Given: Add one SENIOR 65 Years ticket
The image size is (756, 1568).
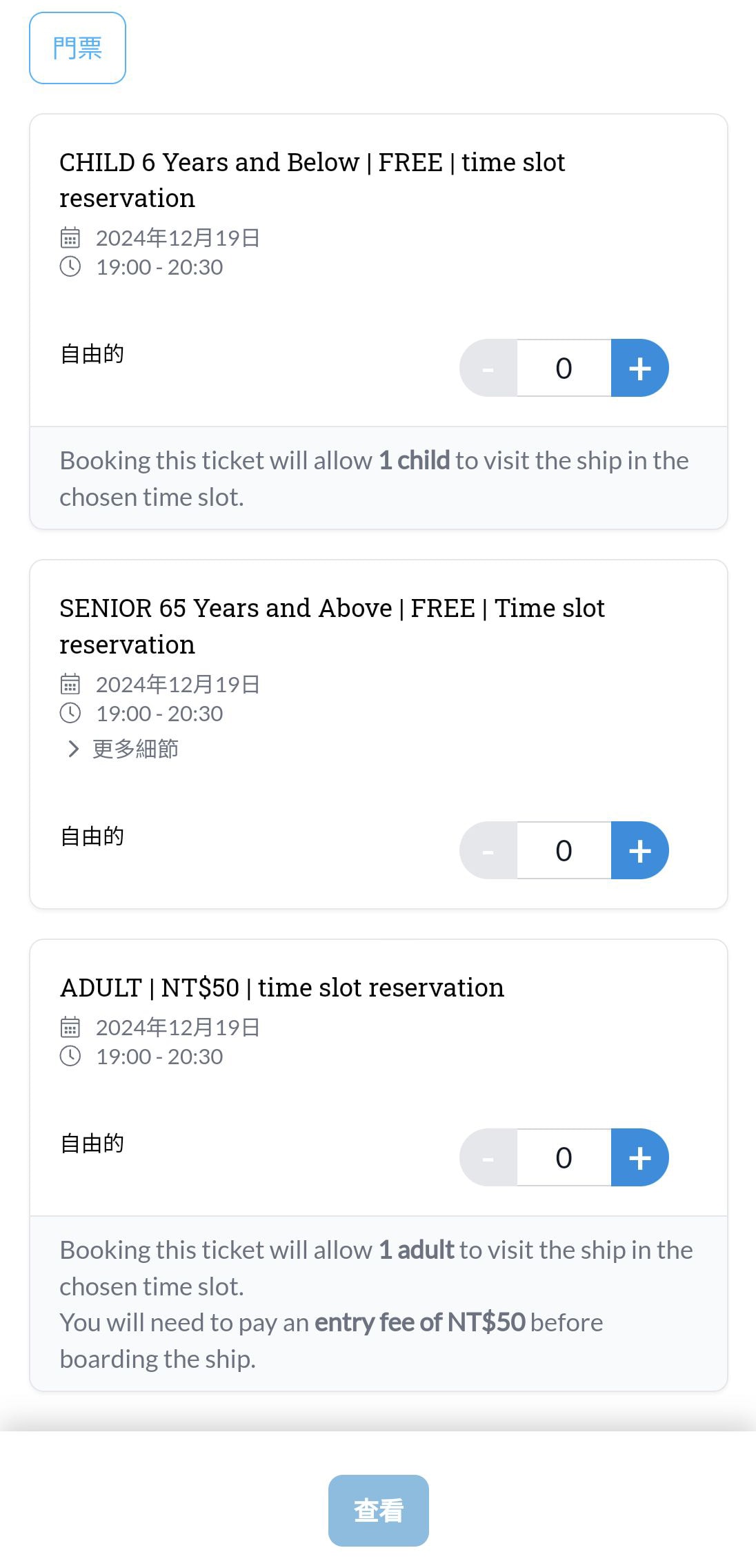Looking at the screenshot, I should [640, 850].
